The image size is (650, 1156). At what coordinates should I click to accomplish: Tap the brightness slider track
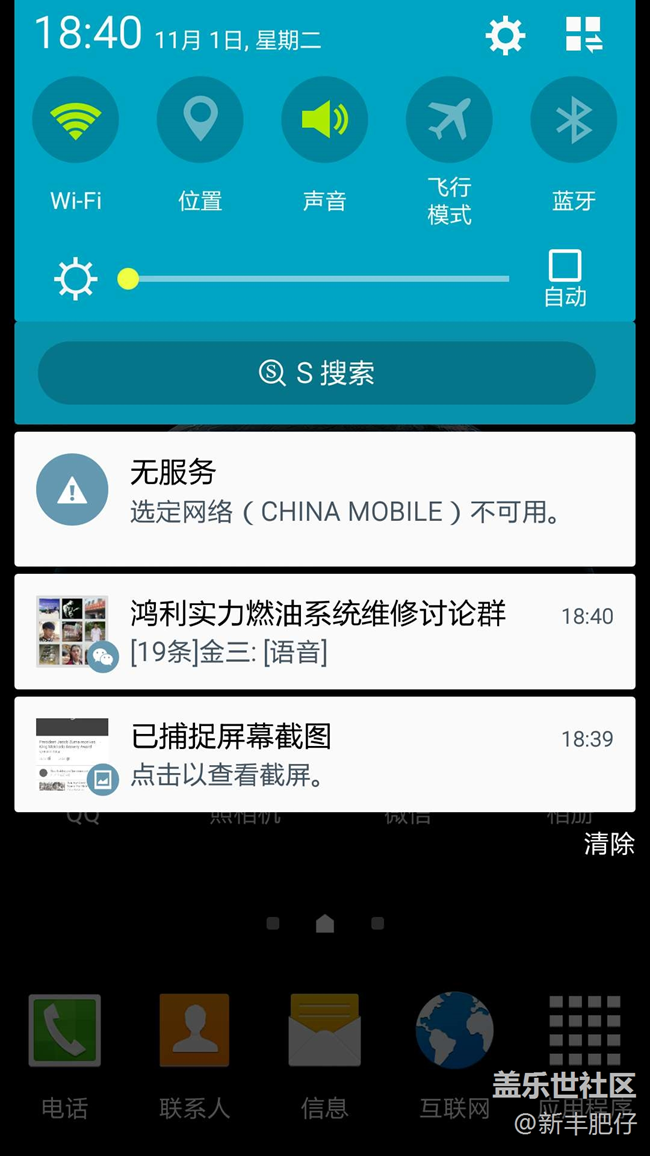pos(320,279)
